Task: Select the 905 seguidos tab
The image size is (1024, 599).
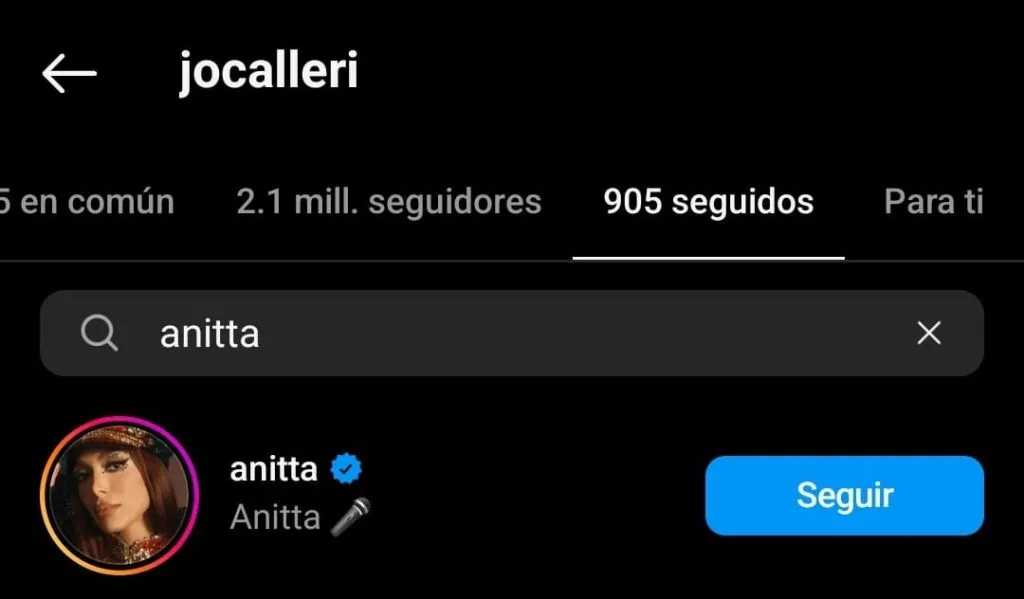Action: click(708, 202)
